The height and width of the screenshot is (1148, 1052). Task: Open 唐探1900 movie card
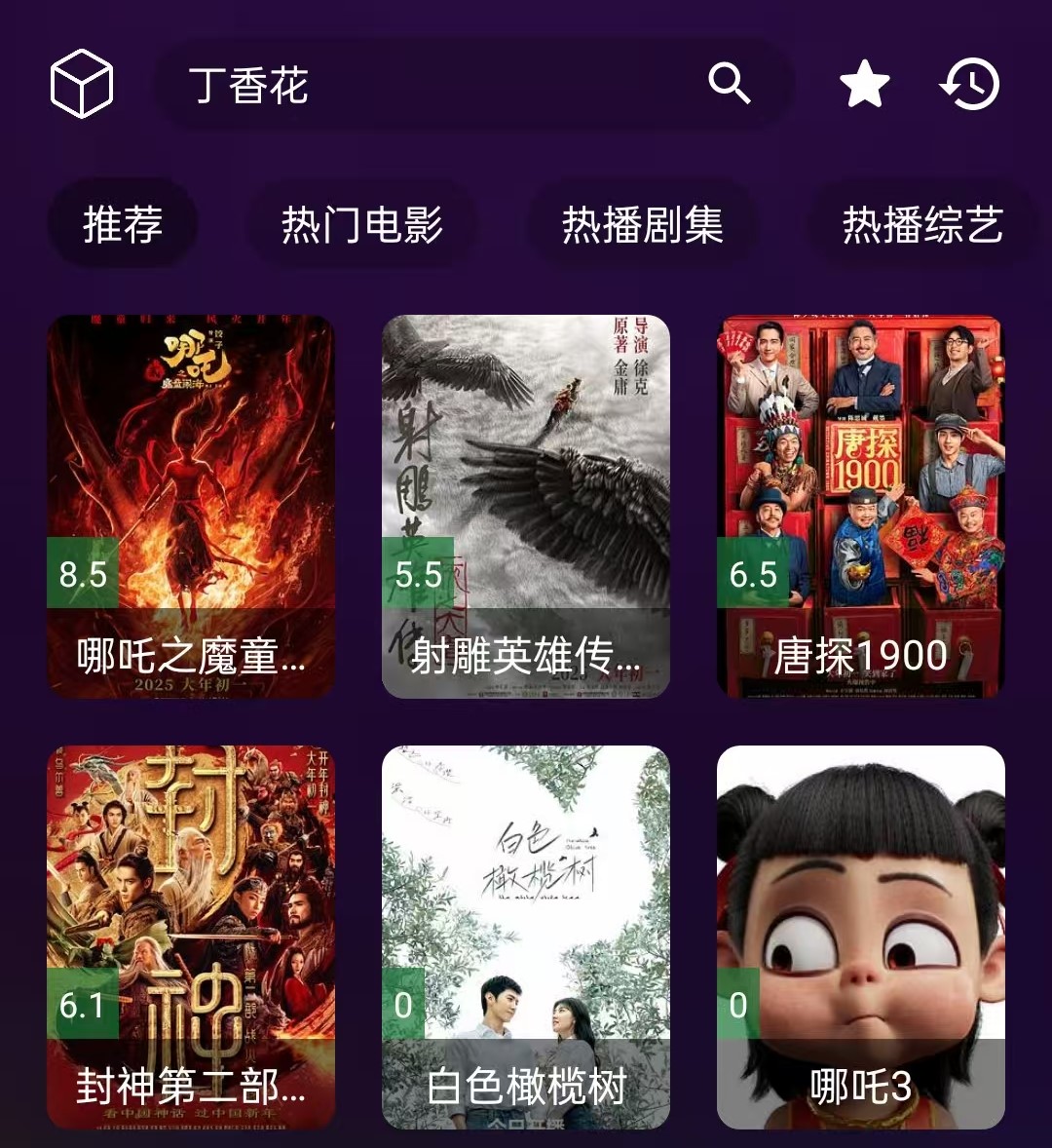coord(861,506)
